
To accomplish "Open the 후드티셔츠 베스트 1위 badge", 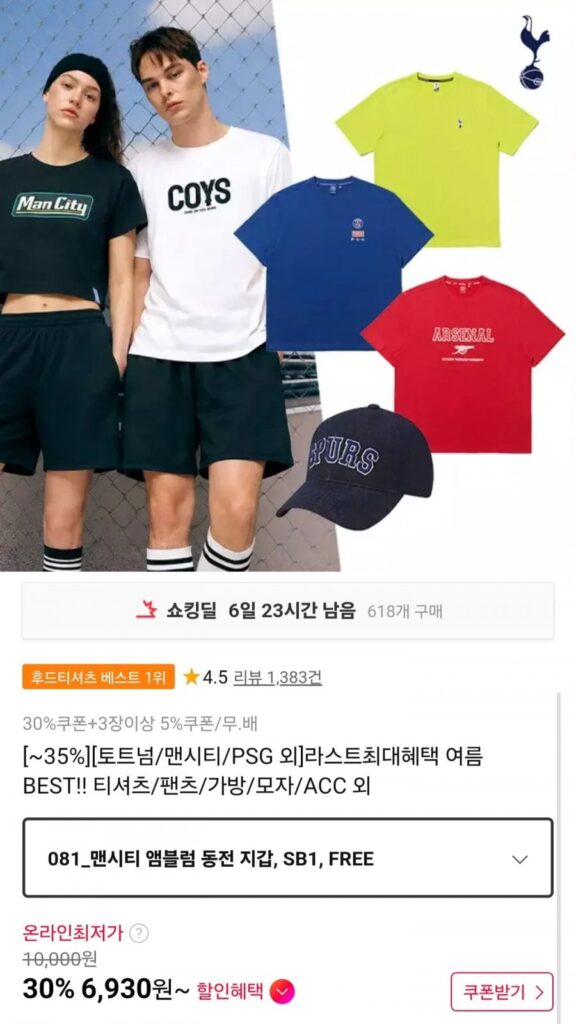I will click(x=99, y=677).
